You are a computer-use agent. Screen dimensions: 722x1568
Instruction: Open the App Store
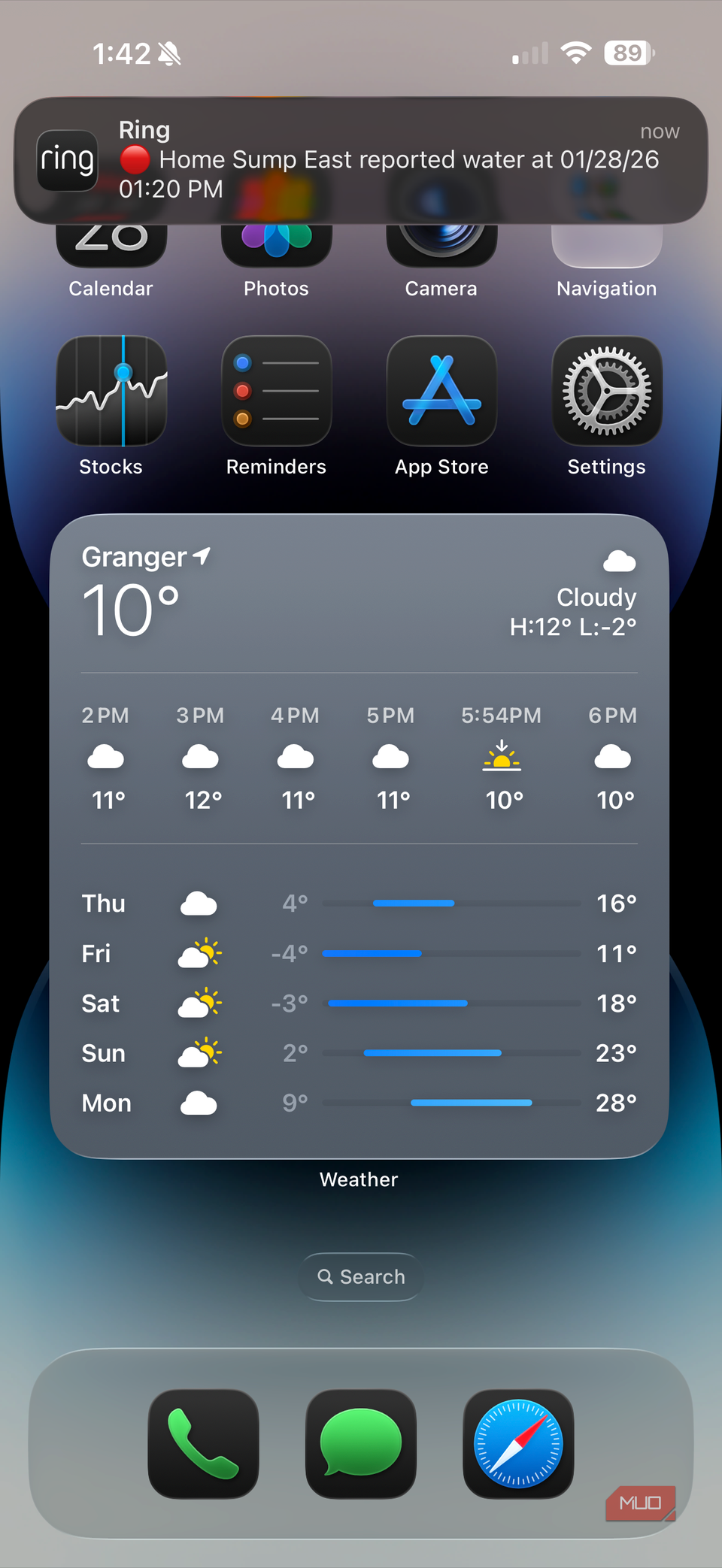click(441, 391)
